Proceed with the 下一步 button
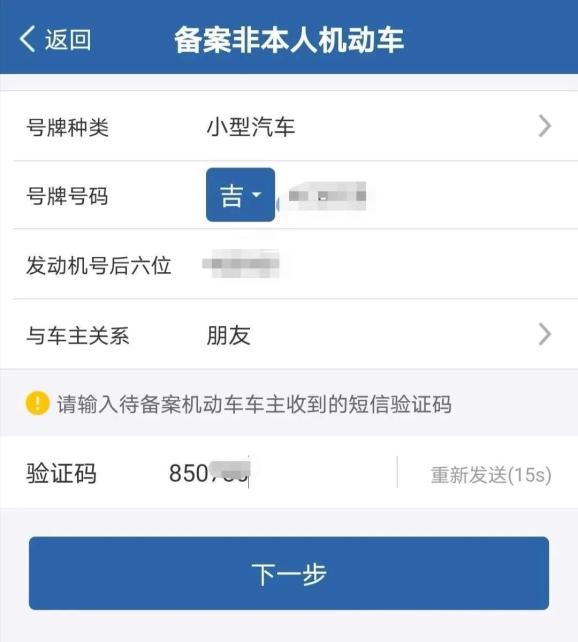 pyautogui.click(x=289, y=573)
